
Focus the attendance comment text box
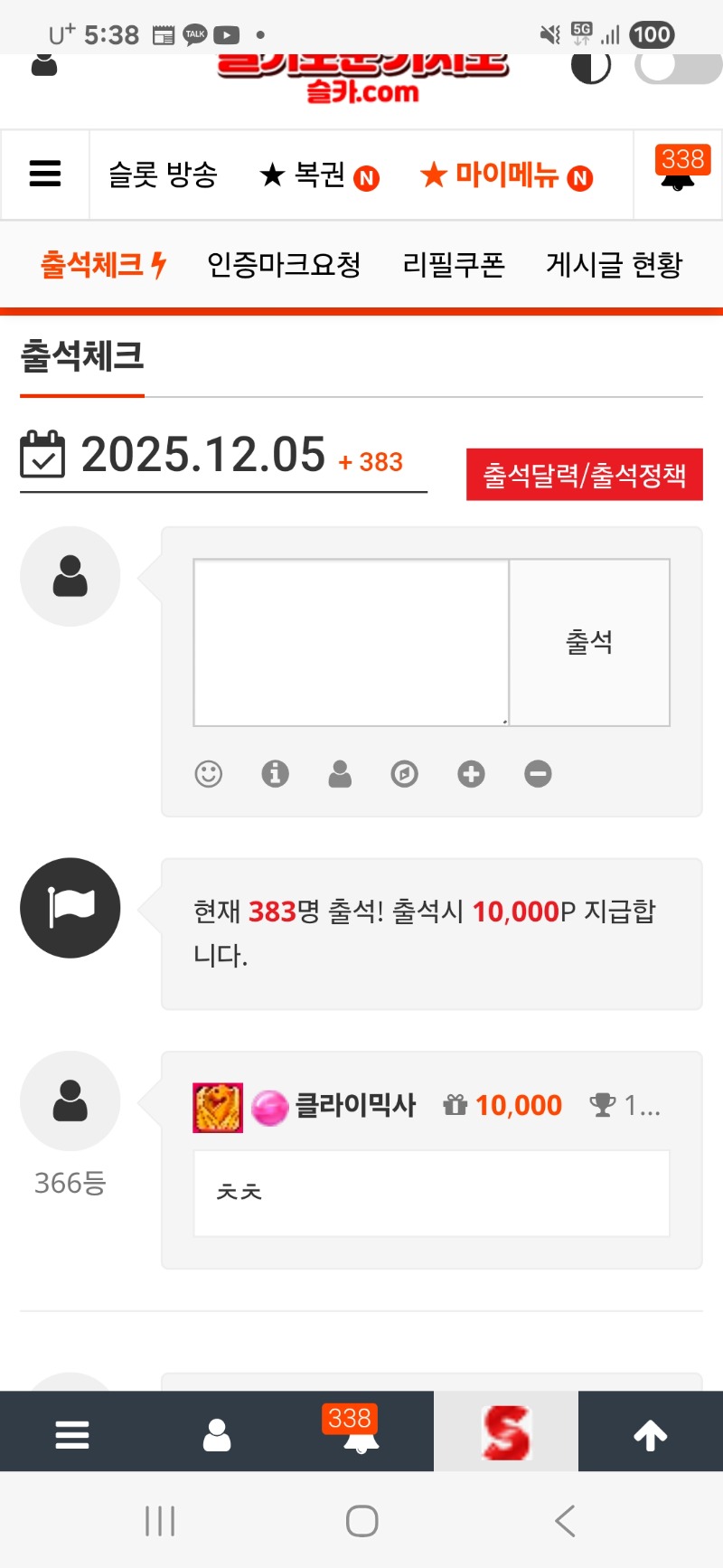(351, 642)
